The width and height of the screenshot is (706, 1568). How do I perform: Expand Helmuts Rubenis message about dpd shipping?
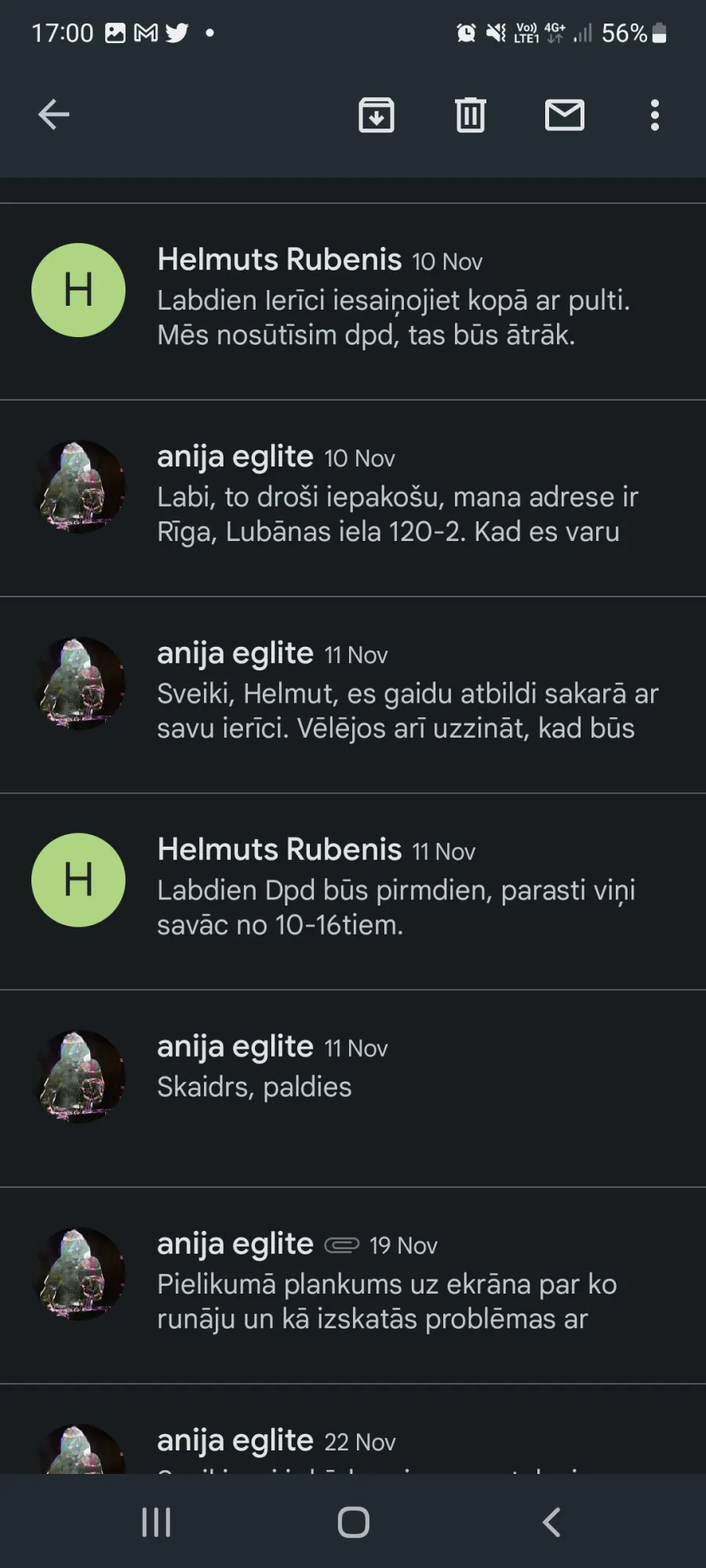point(353,302)
